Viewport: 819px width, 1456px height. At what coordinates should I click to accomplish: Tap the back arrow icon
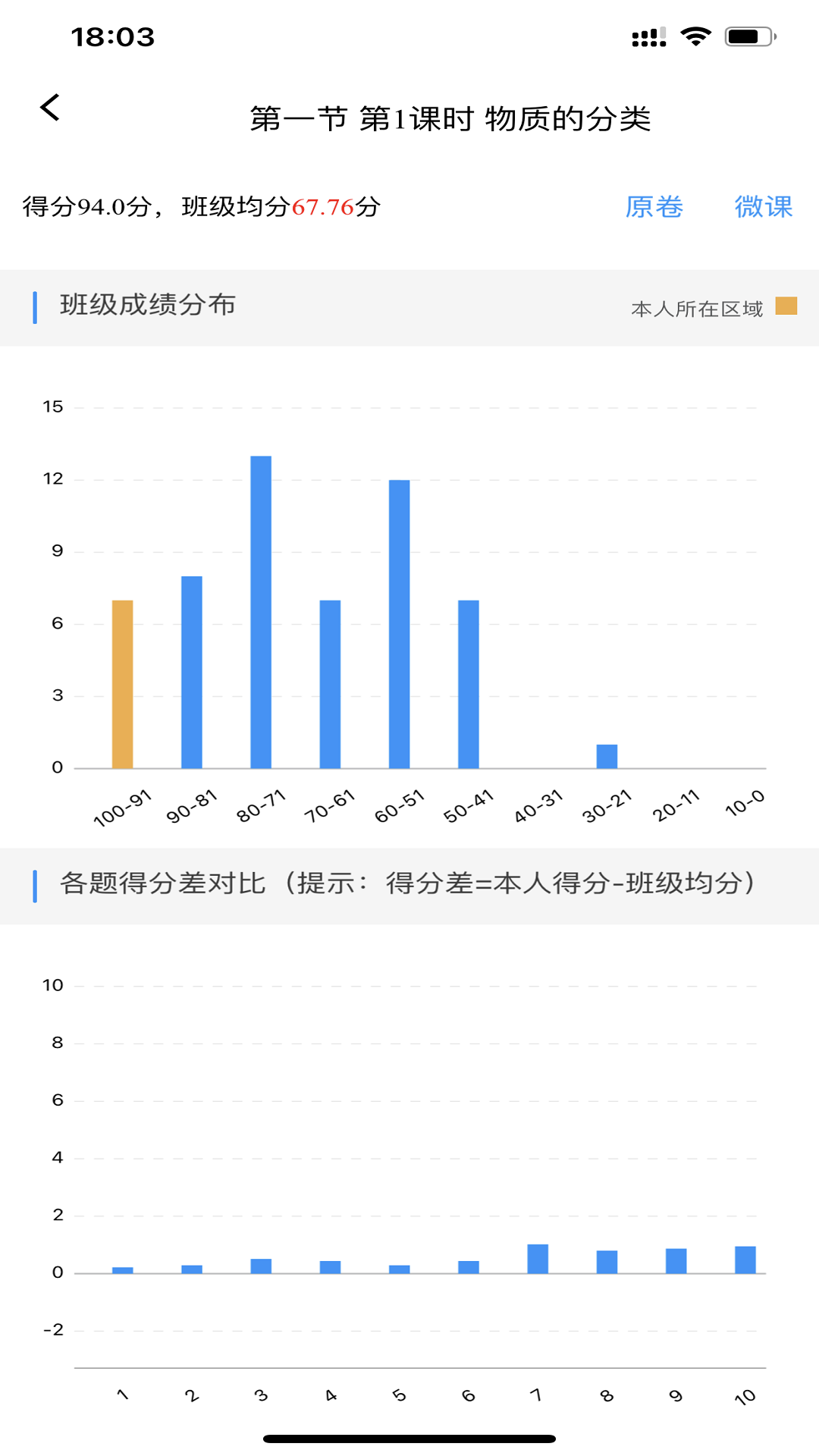(x=50, y=106)
